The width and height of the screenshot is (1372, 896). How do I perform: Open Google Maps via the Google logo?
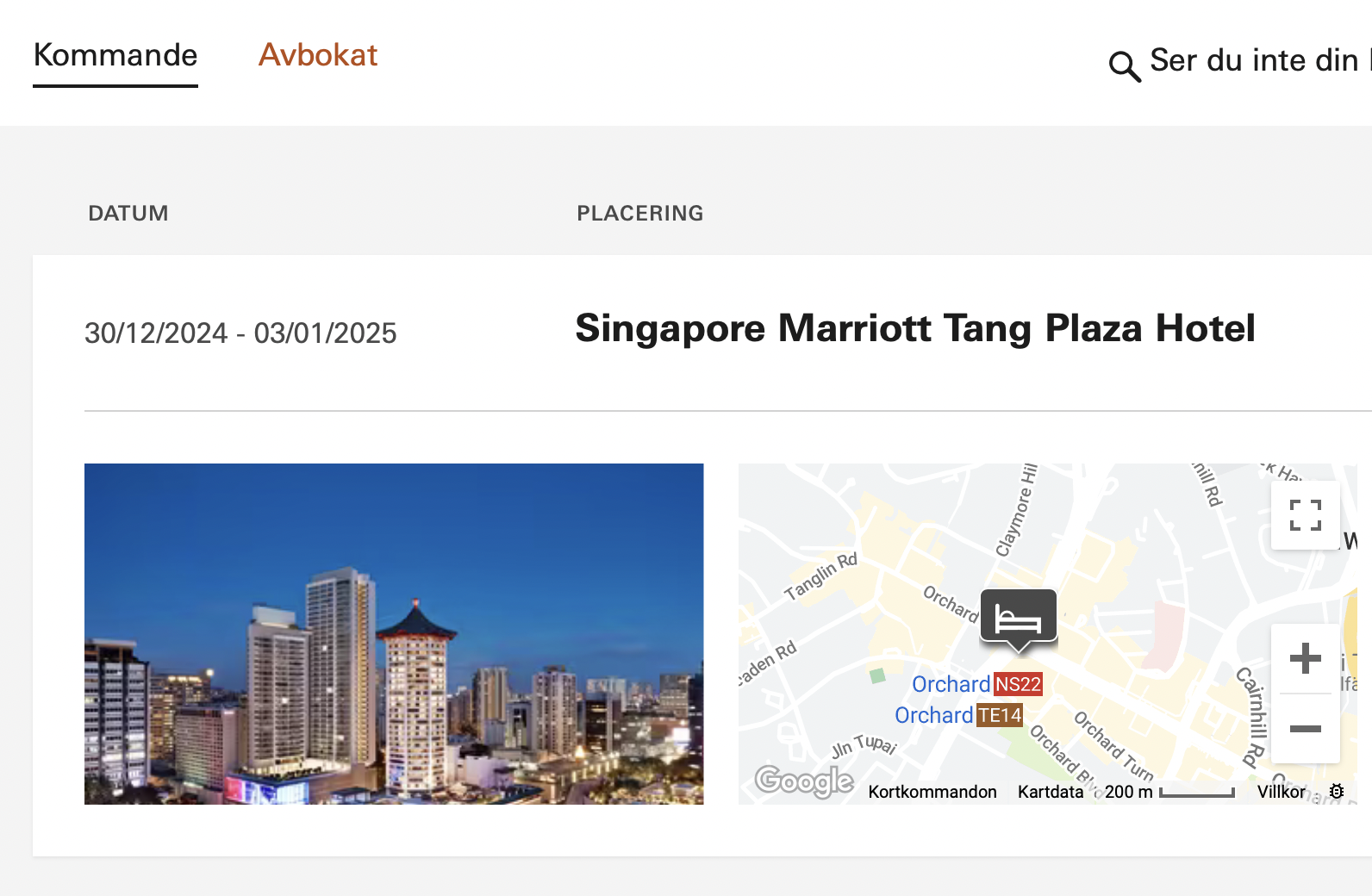click(804, 781)
